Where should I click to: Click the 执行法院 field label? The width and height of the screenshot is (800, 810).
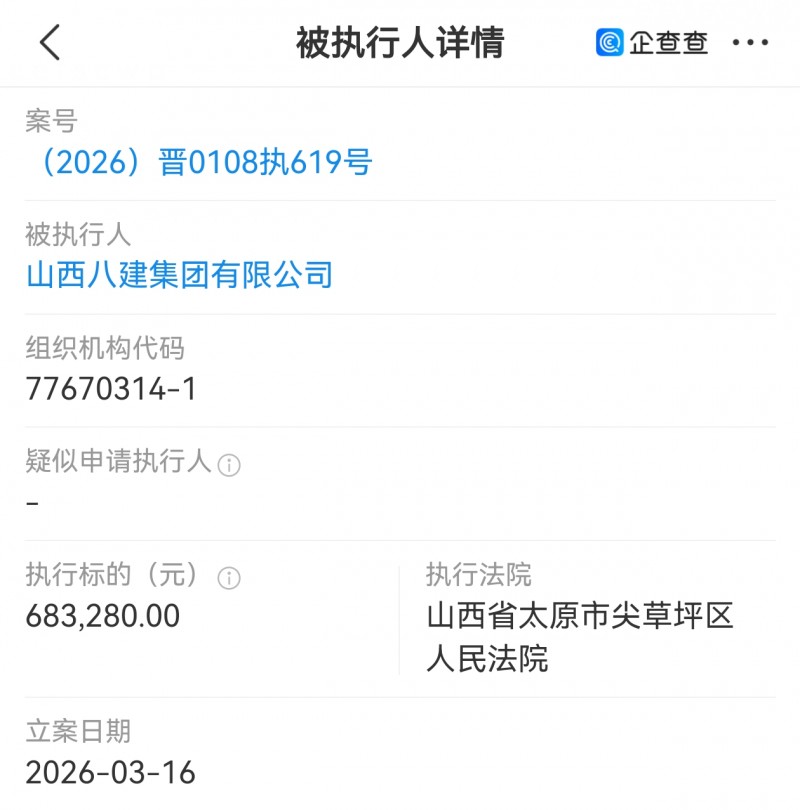478,574
